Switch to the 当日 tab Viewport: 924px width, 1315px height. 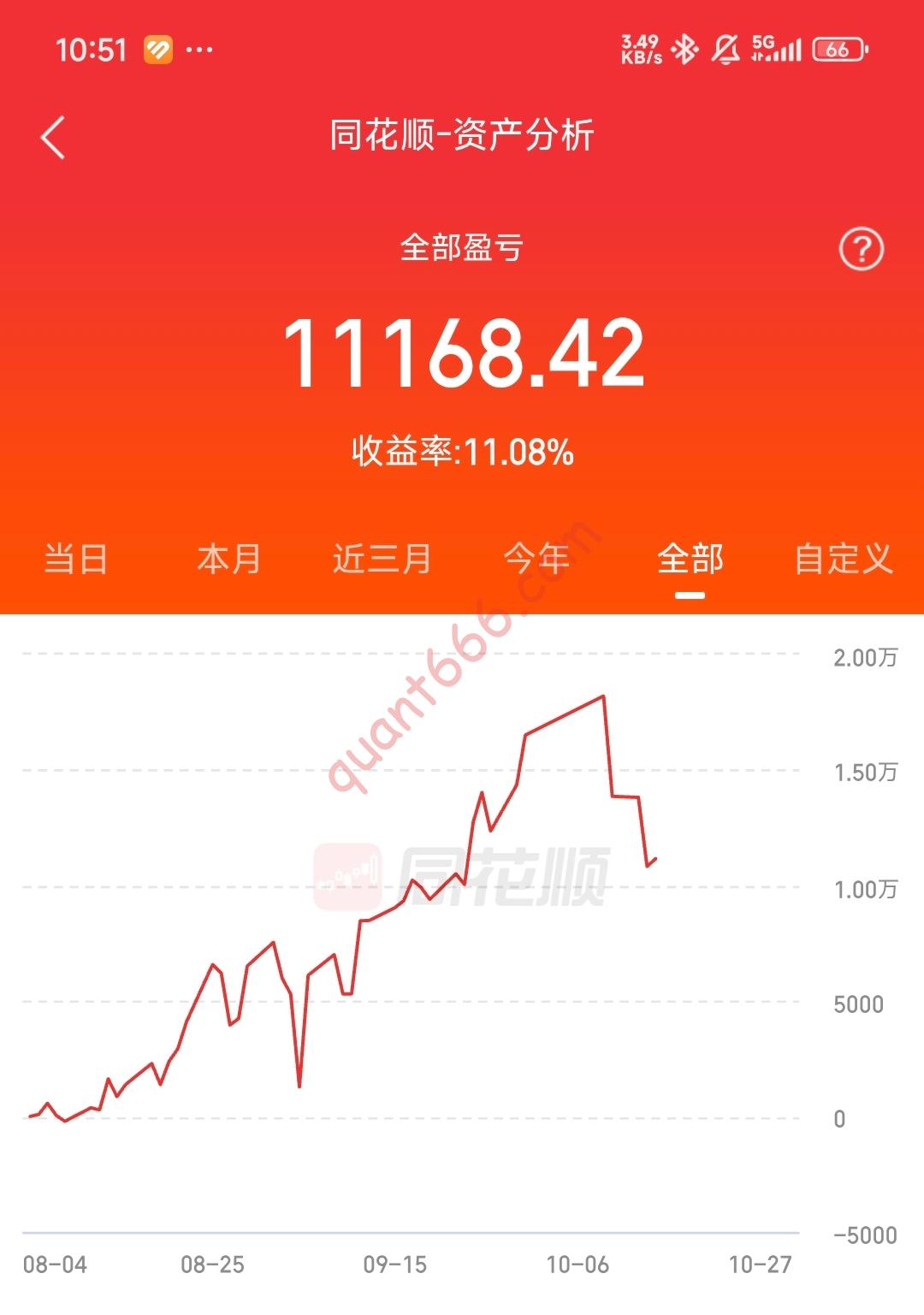click(75, 560)
